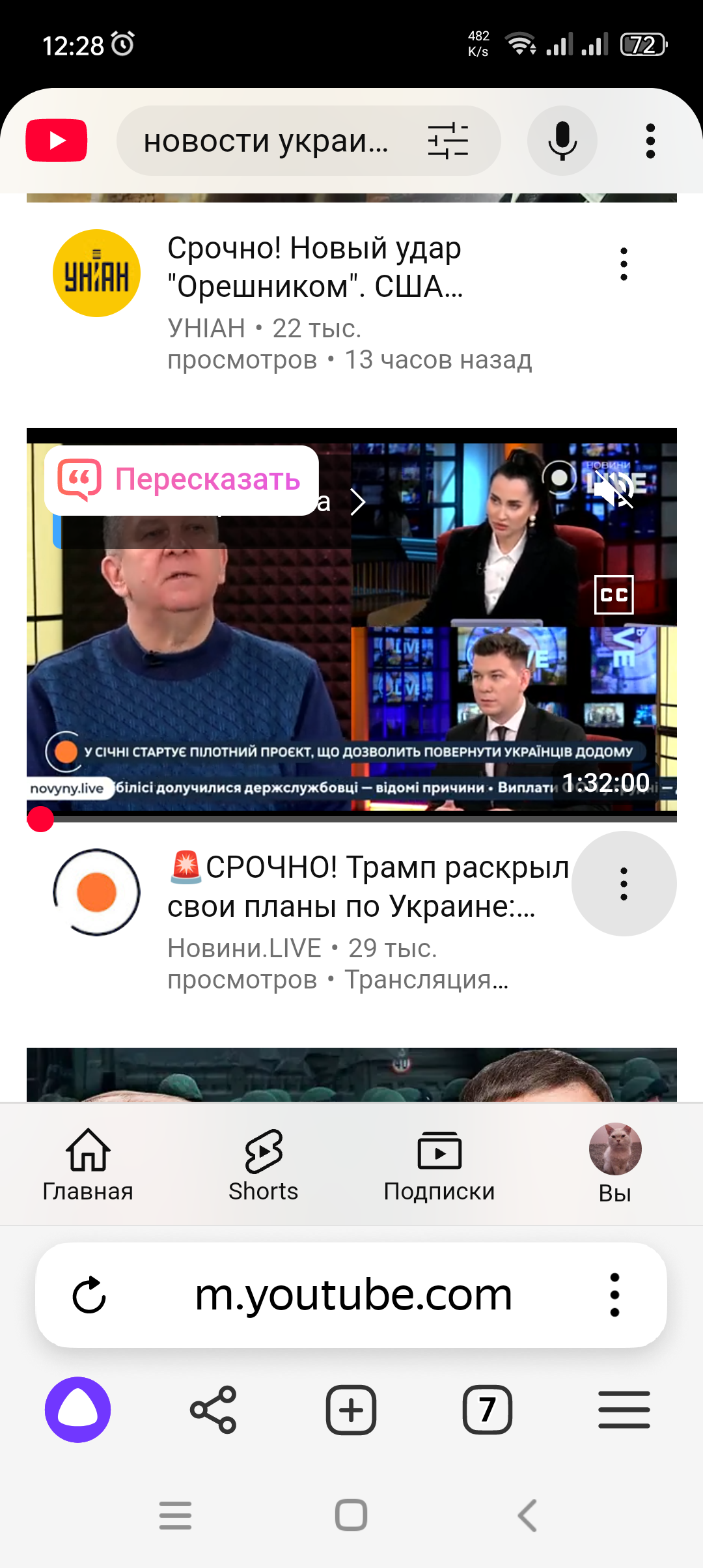This screenshot has height=1568, width=703.
Task: Toggle closed captions on the preview
Action: [x=614, y=595]
